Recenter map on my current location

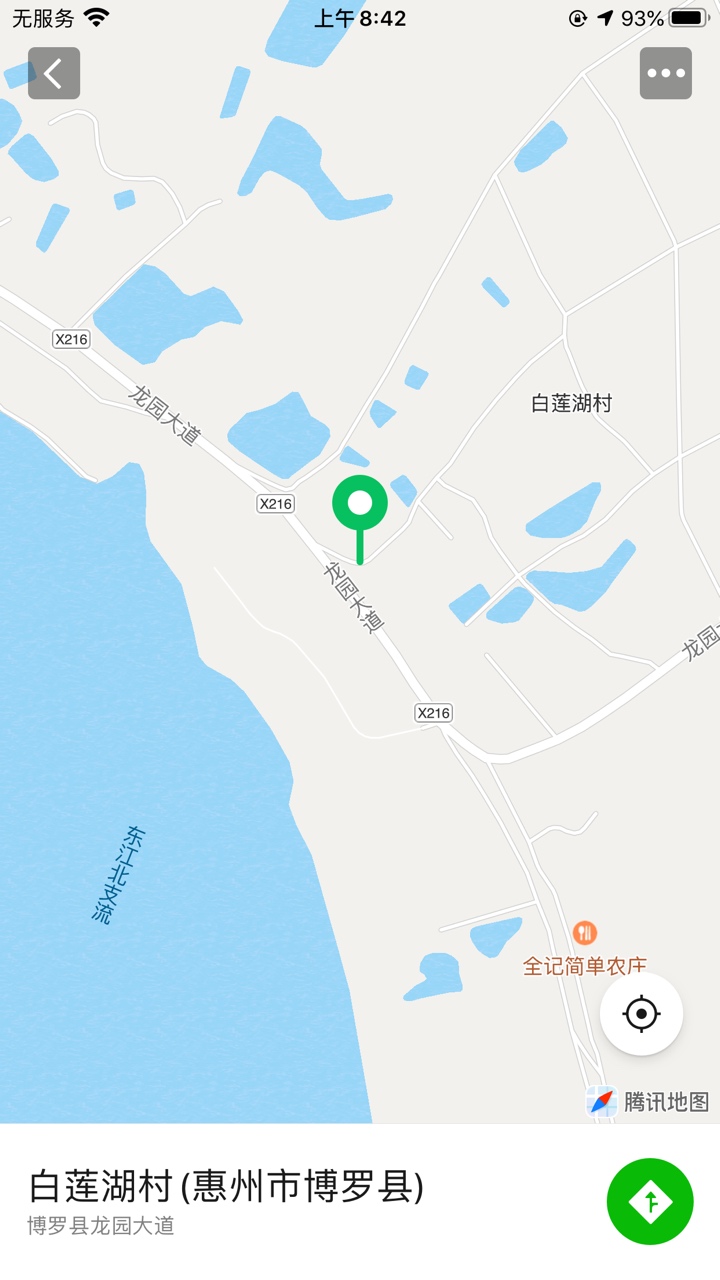click(x=641, y=1014)
